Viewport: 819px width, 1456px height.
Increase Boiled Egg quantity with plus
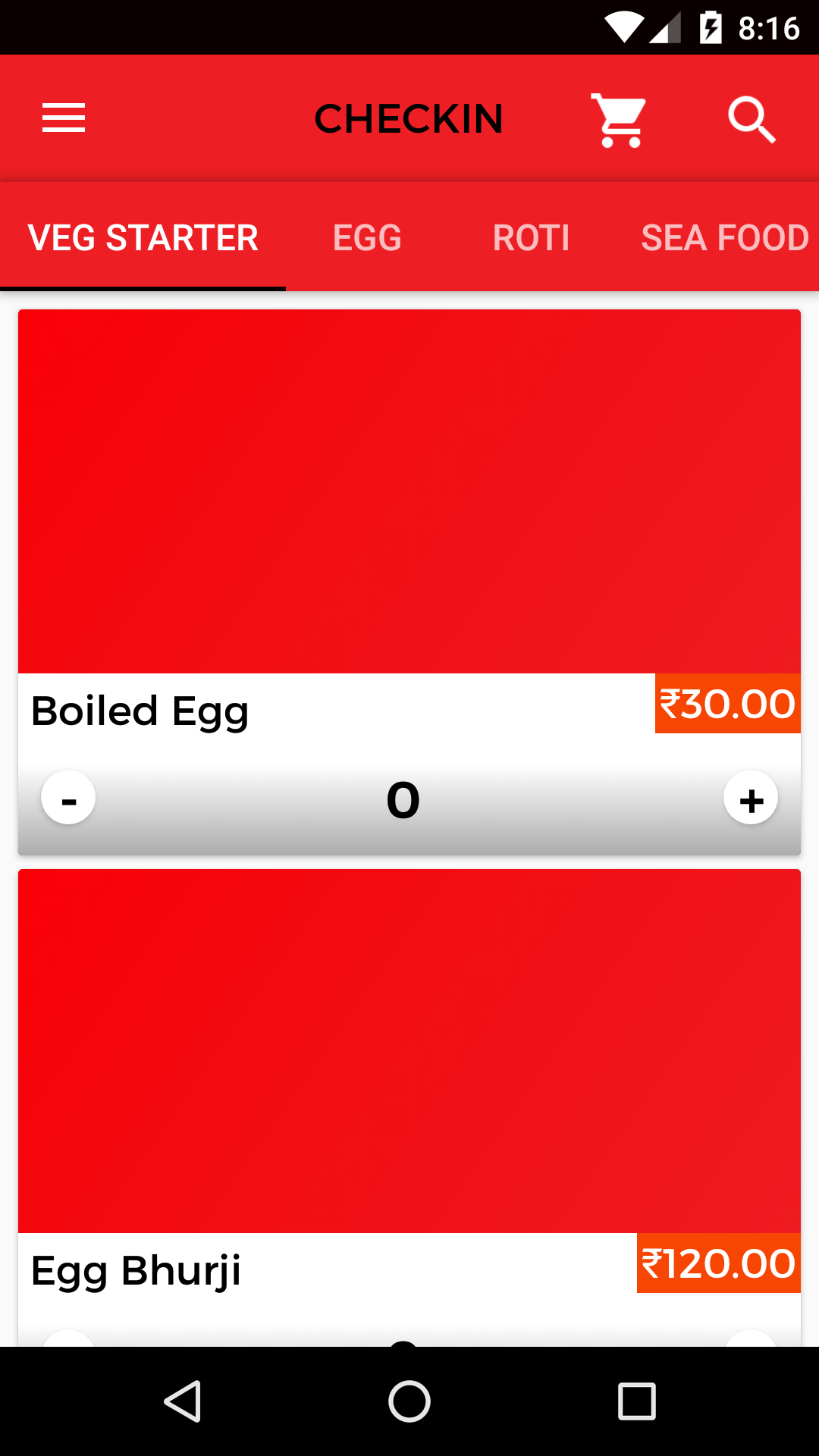(751, 798)
